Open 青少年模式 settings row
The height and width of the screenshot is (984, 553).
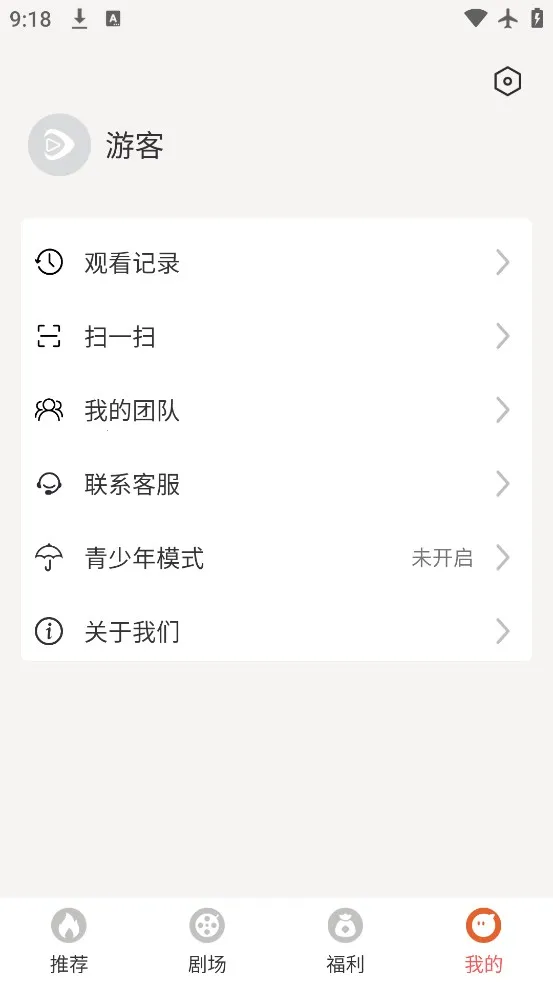pos(276,558)
